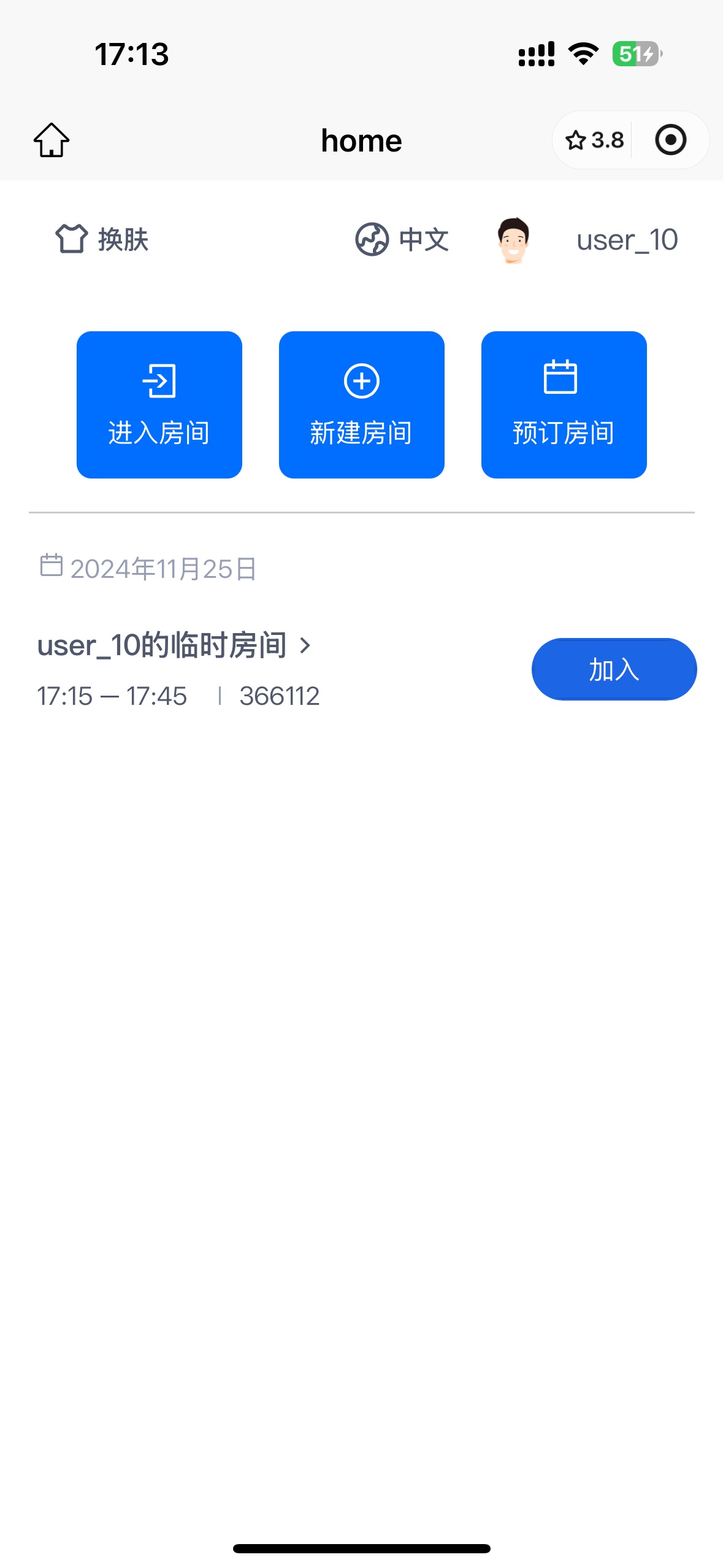Viewport: 723px width, 1568px height.
Task: Close the mini program via the circle icon
Action: tap(670, 140)
